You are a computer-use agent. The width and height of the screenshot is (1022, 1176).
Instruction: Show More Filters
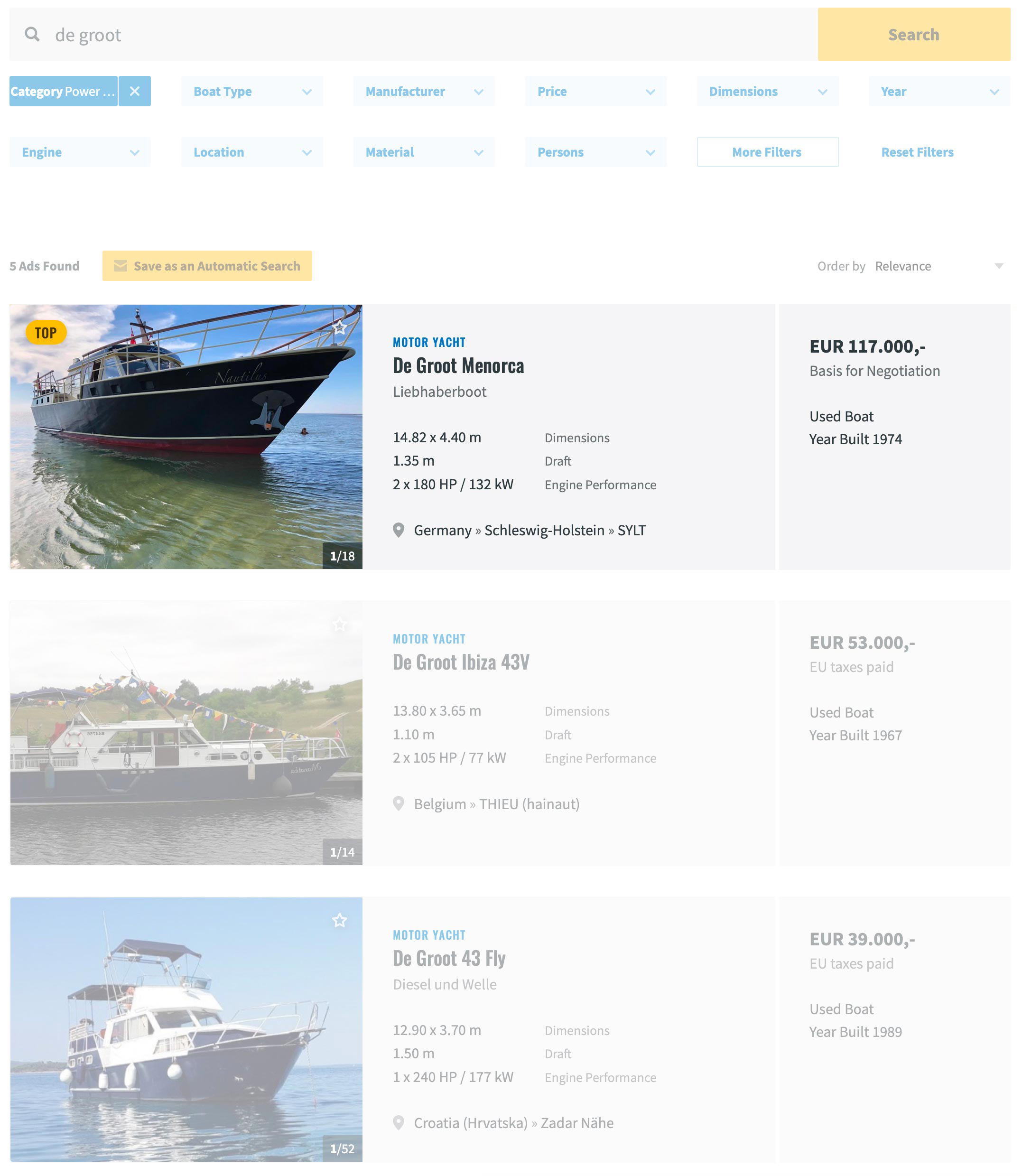[767, 152]
